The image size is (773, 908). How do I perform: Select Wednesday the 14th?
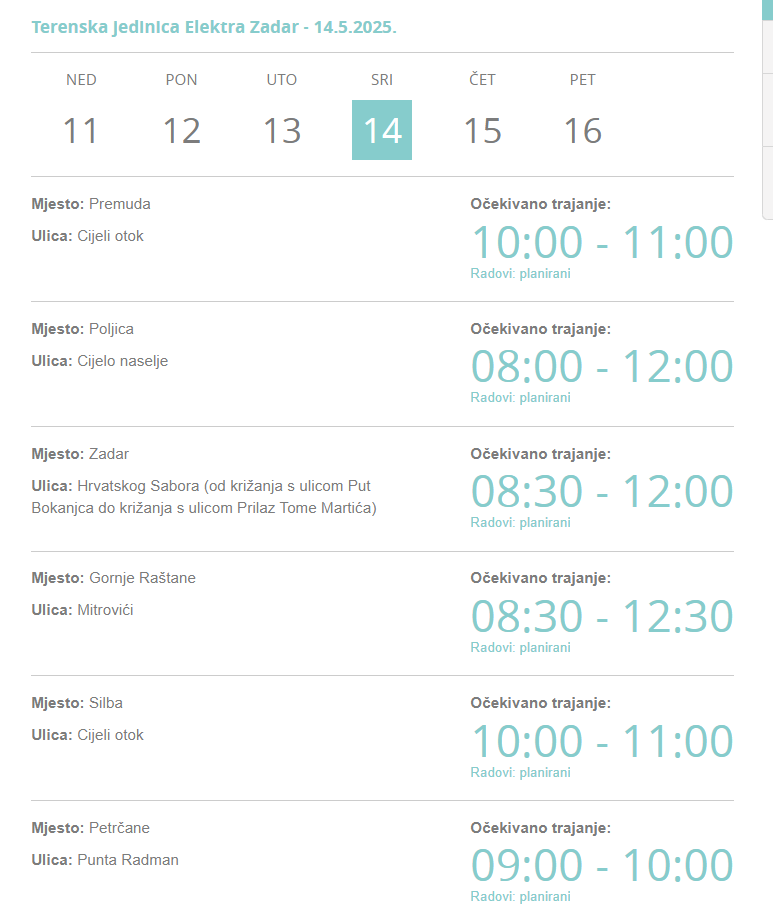point(382,130)
